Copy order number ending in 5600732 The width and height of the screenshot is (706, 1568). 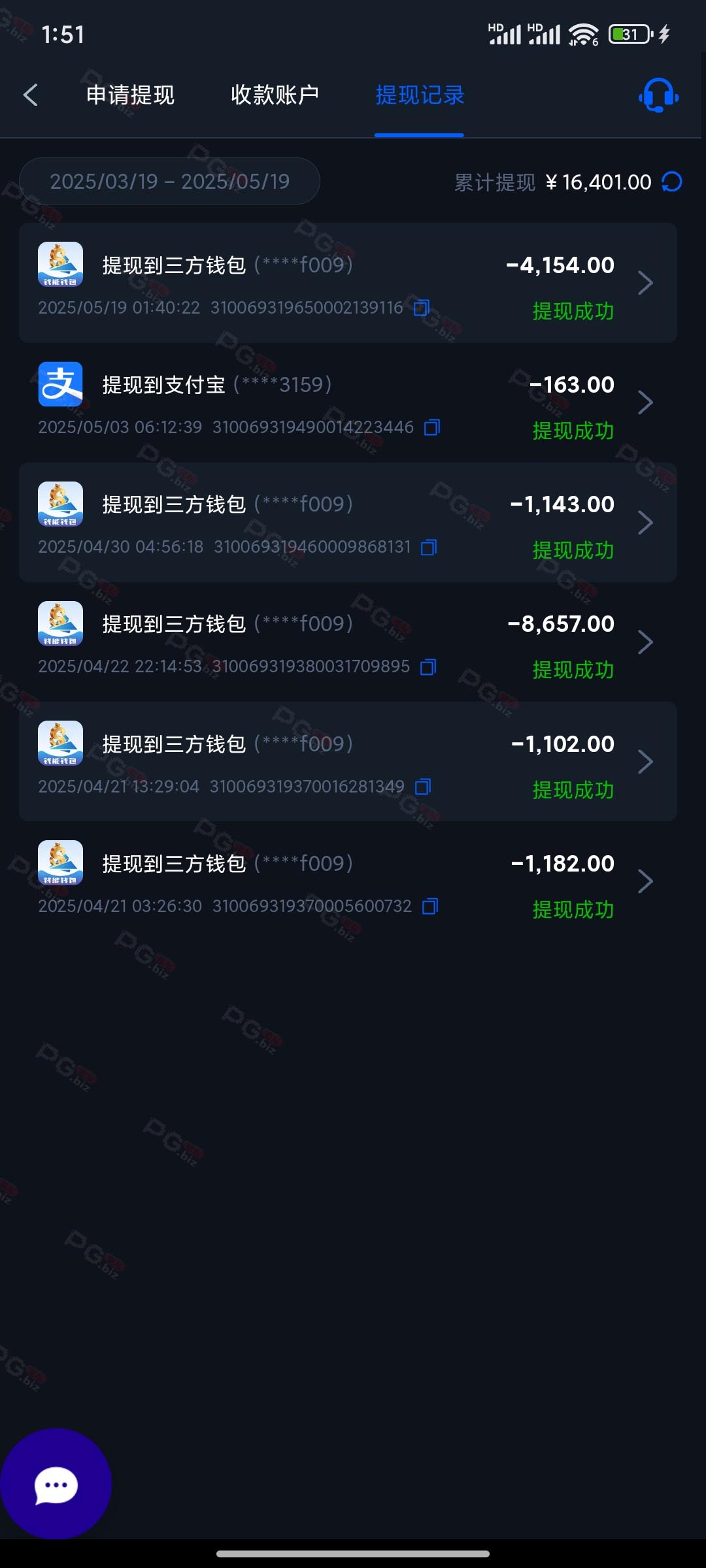430,906
